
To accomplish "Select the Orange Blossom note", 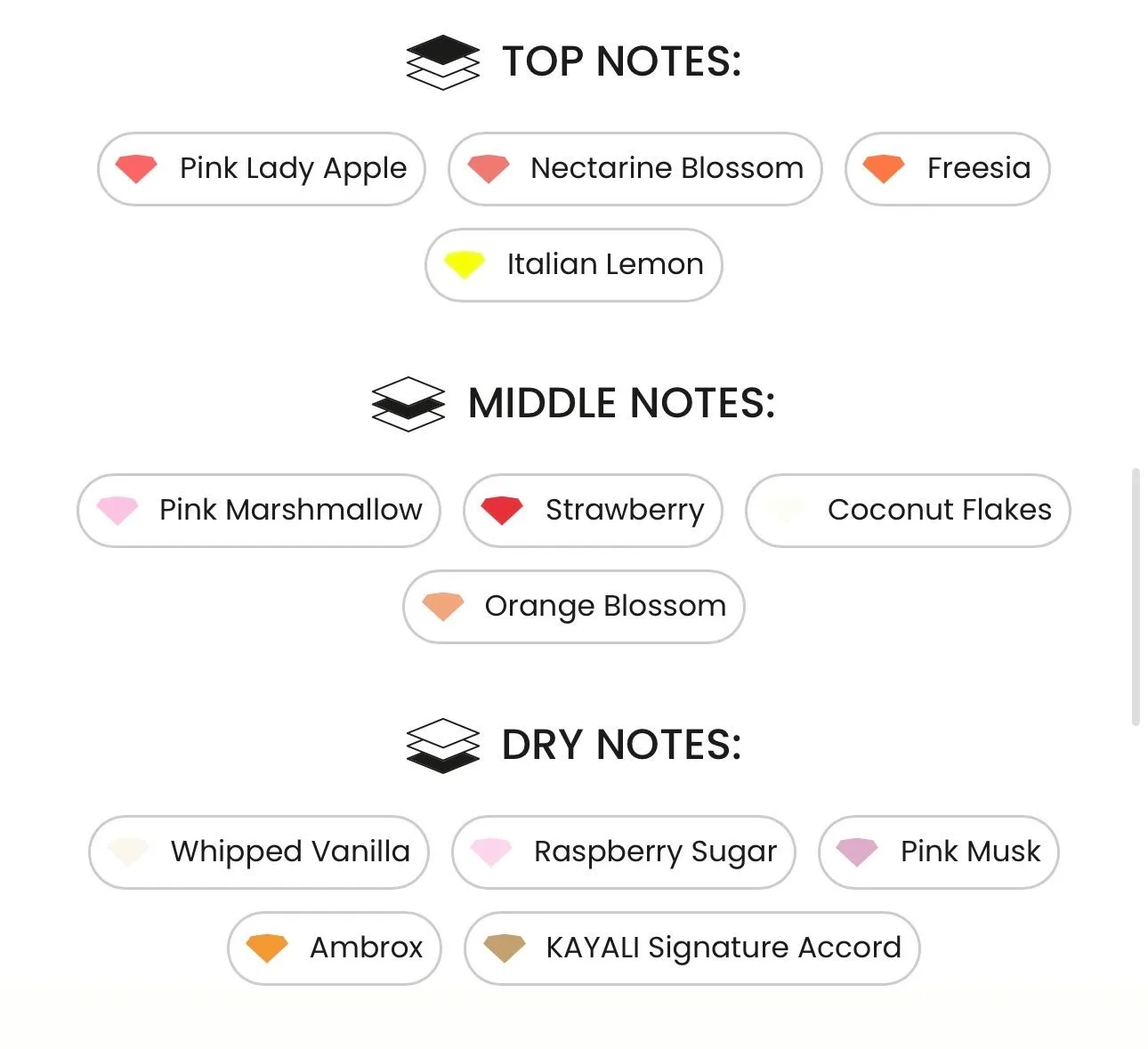I will [x=574, y=607].
